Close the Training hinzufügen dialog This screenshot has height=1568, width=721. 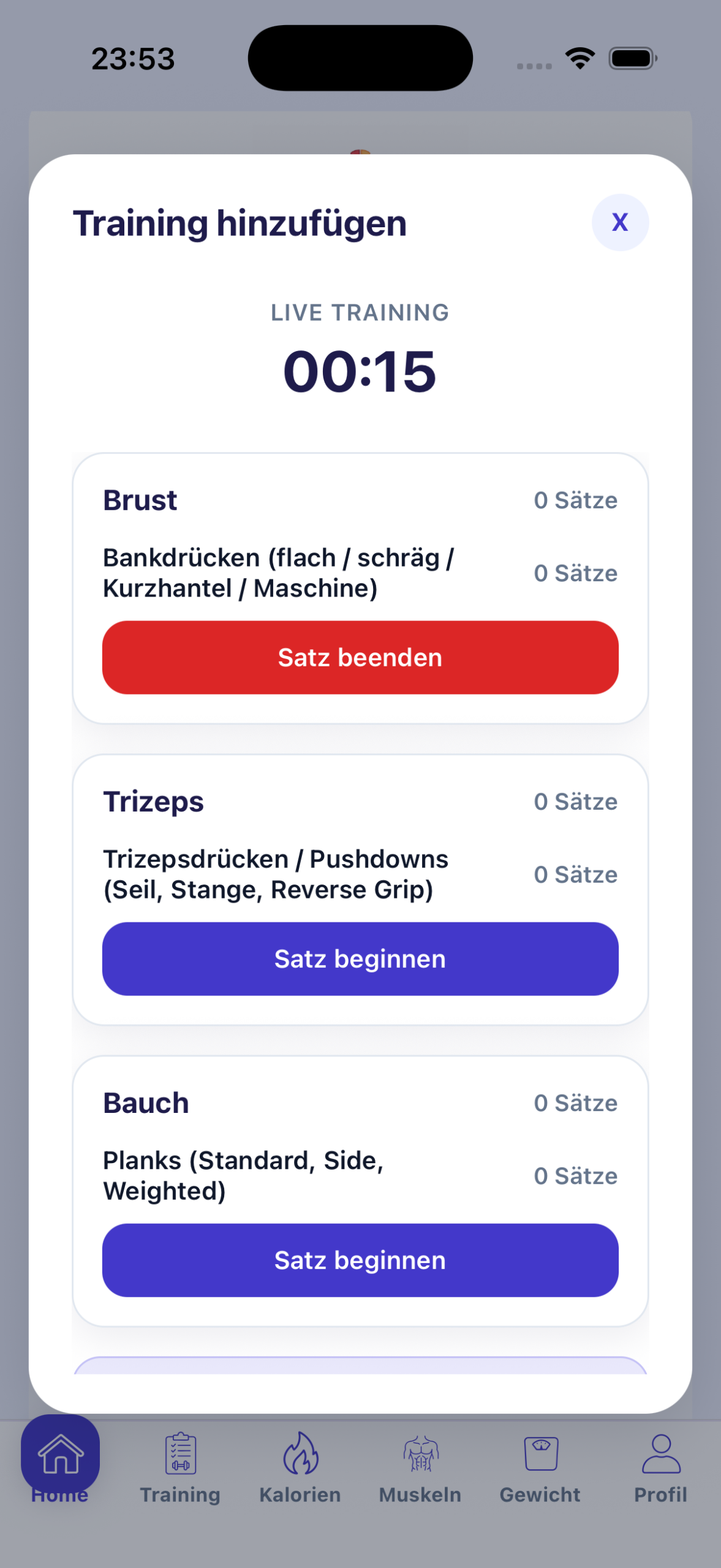619,222
